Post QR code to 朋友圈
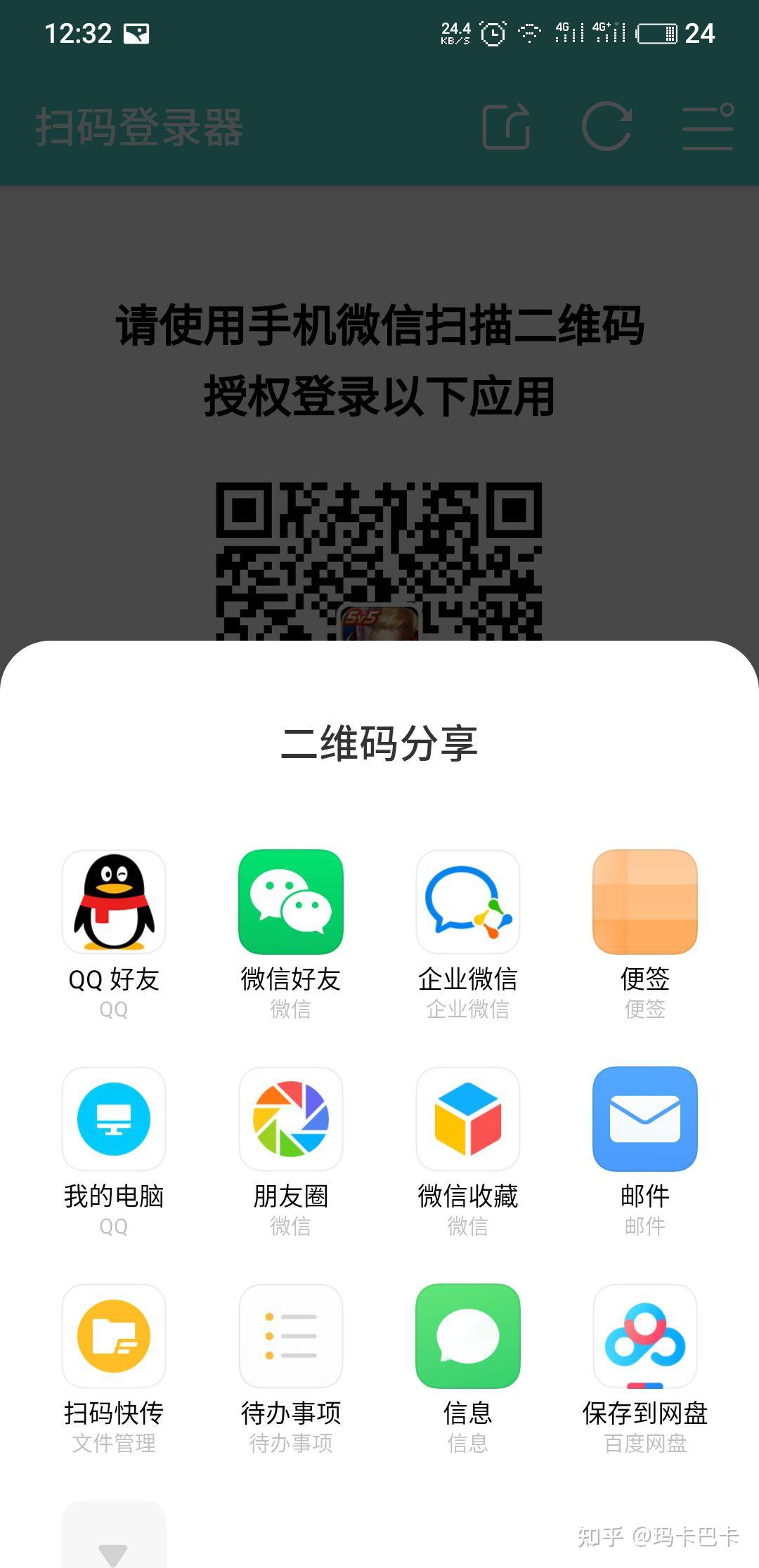Viewport: 759px width, 1568px height. point(291,1119)
